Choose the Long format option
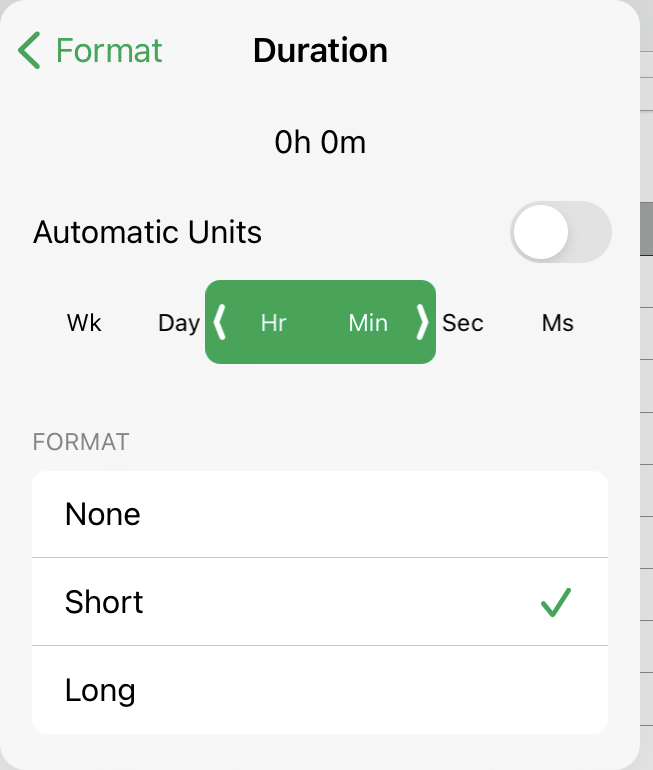This screenshot has width=653, height=770. tap(320, 690)
